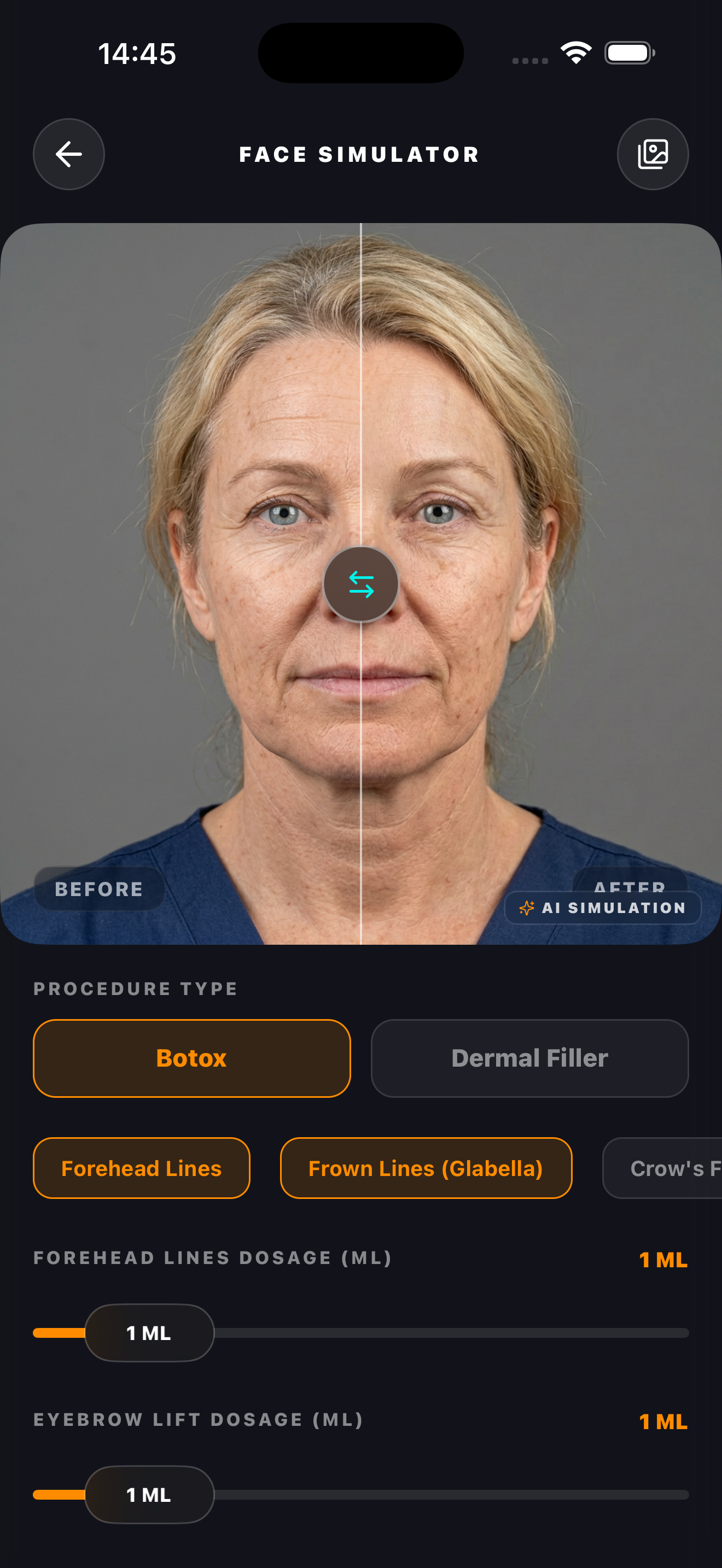Image resolution: width=722 pixels, height=1568 pixels.
Task: Click the 1 ML value beside Forehead Lines Dosage
Action: pyautogui.click(x=662, y=1259)
